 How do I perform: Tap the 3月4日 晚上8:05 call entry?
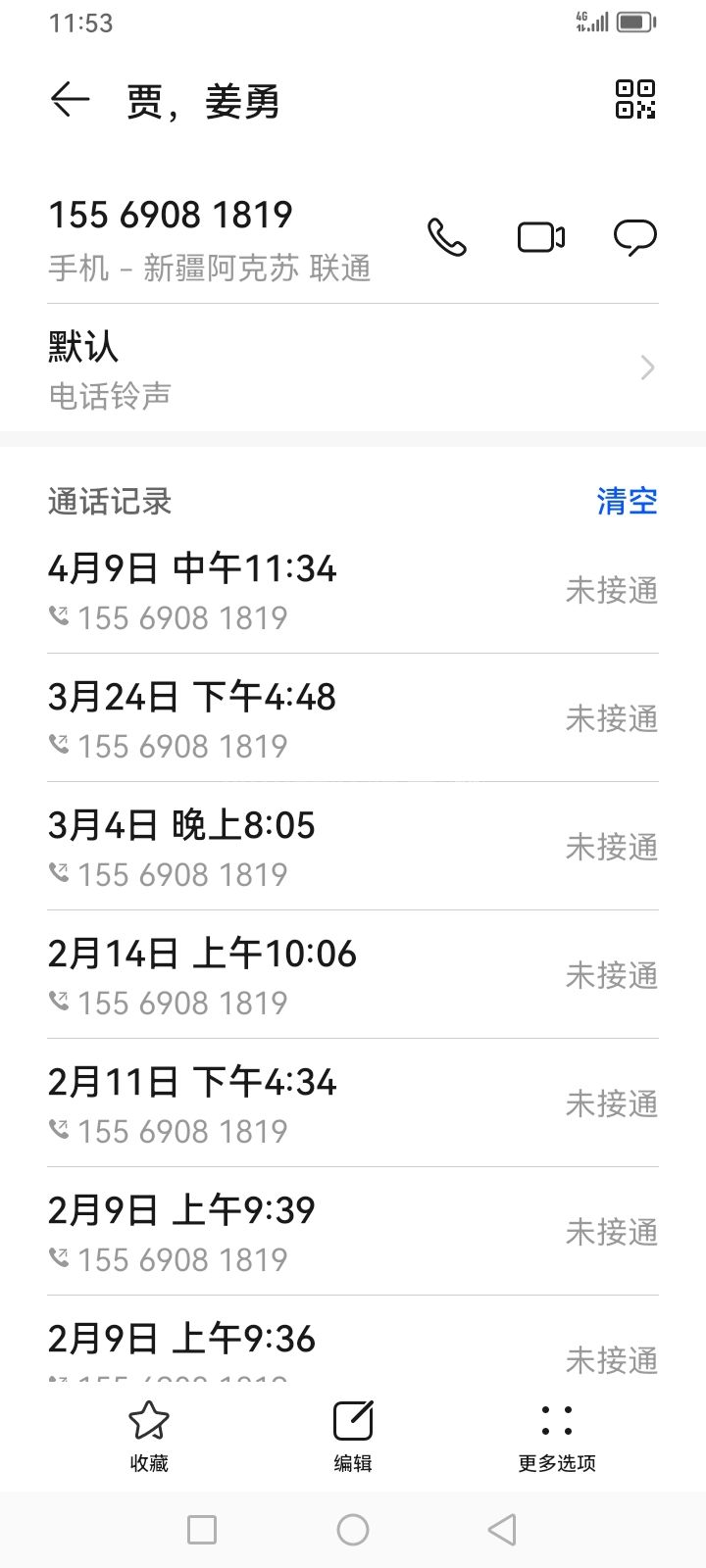click(x=353, y=848)
